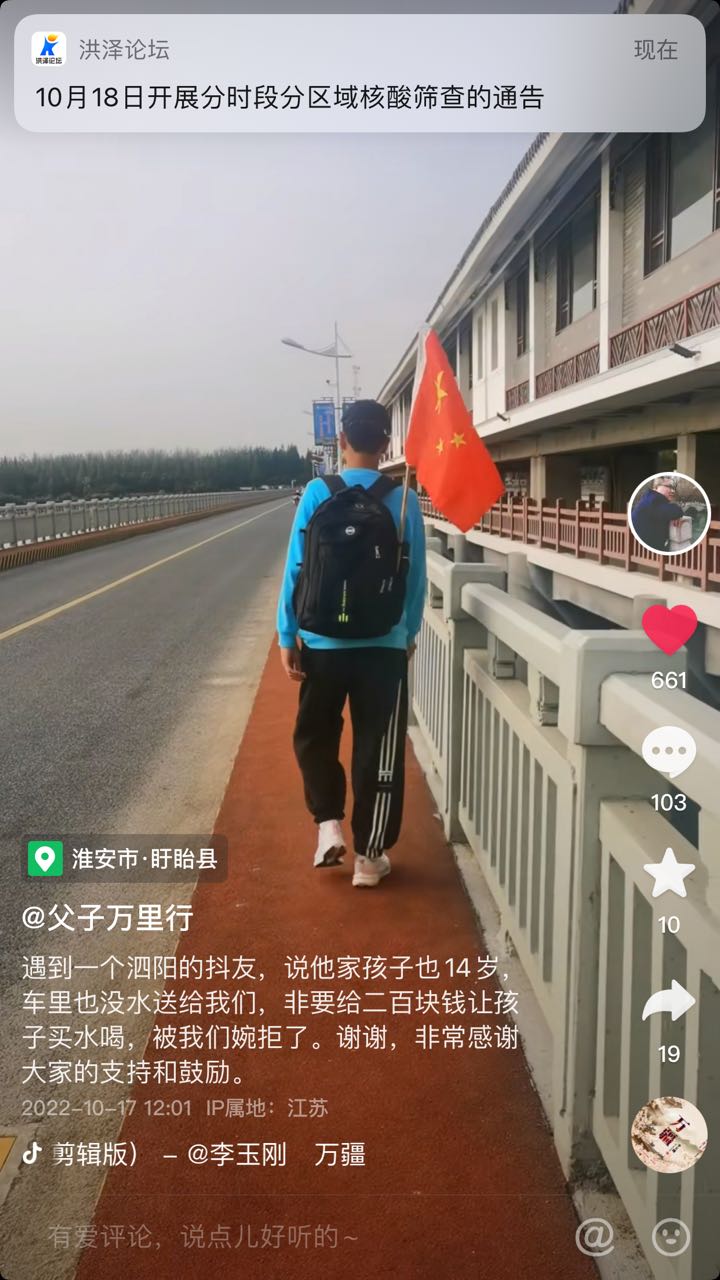Image resolution: width=720 pixels, height=1280 pixels.
Task: Open the creator's profile avatar
Action: [x=669, y=514]
